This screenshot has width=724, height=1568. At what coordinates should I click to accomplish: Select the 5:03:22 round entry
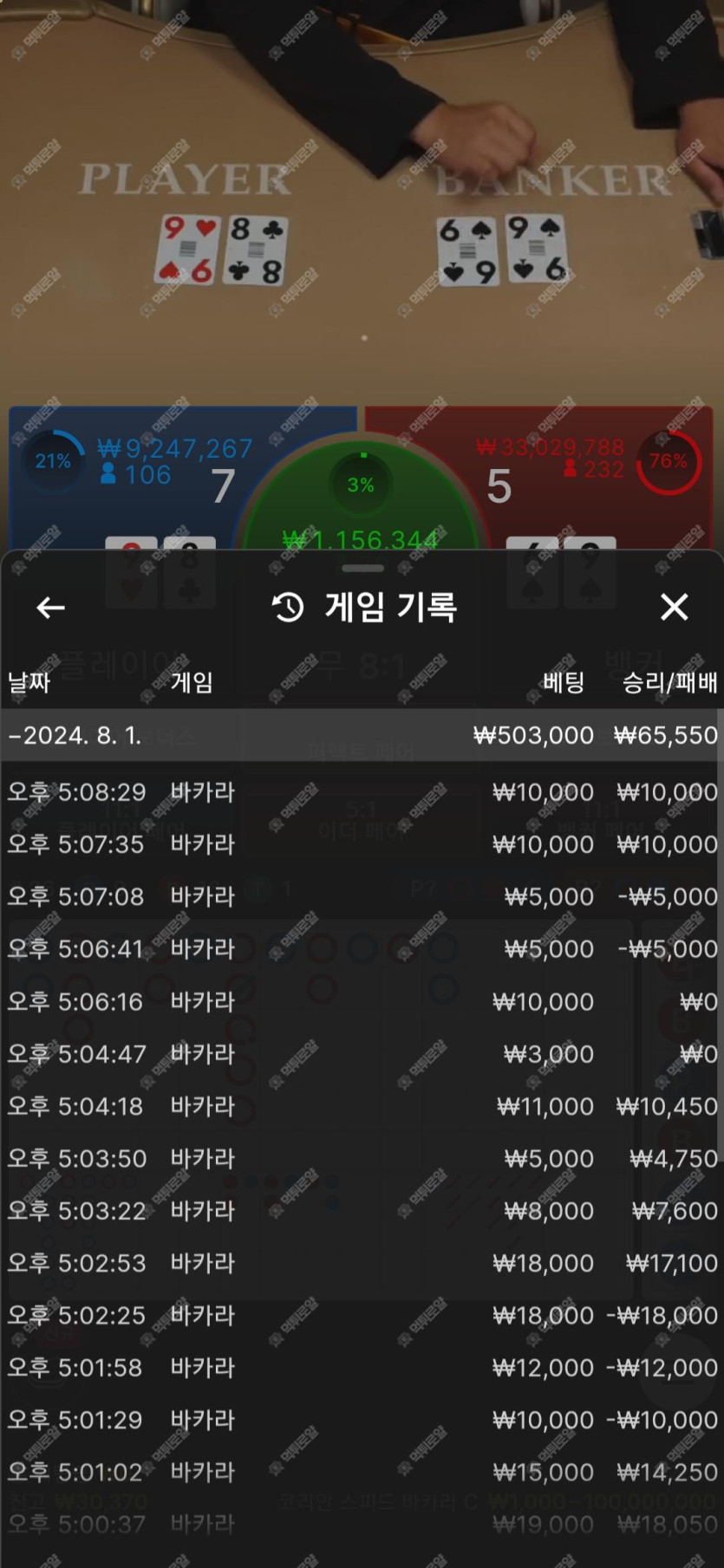pyautogui.click(x=362, y=1211)
